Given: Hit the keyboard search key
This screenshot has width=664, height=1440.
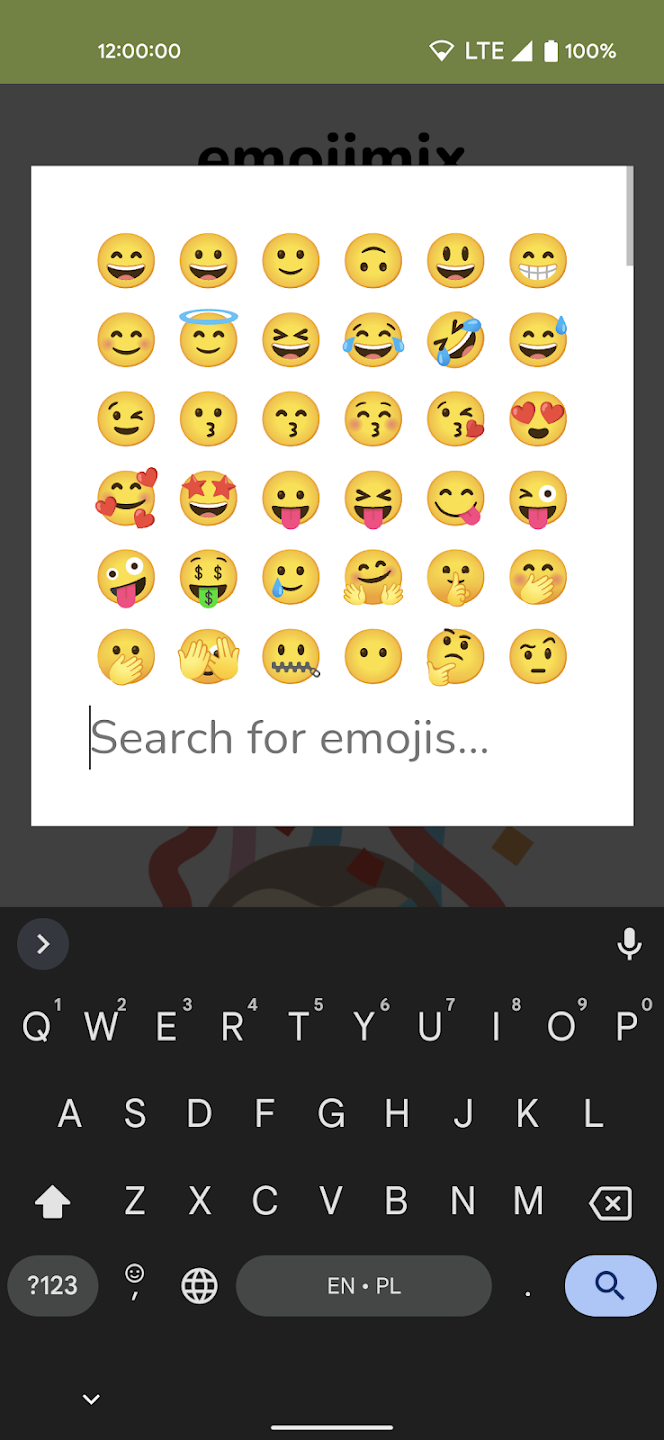Looking at the screenshot, I should (x=610, y=1285).
